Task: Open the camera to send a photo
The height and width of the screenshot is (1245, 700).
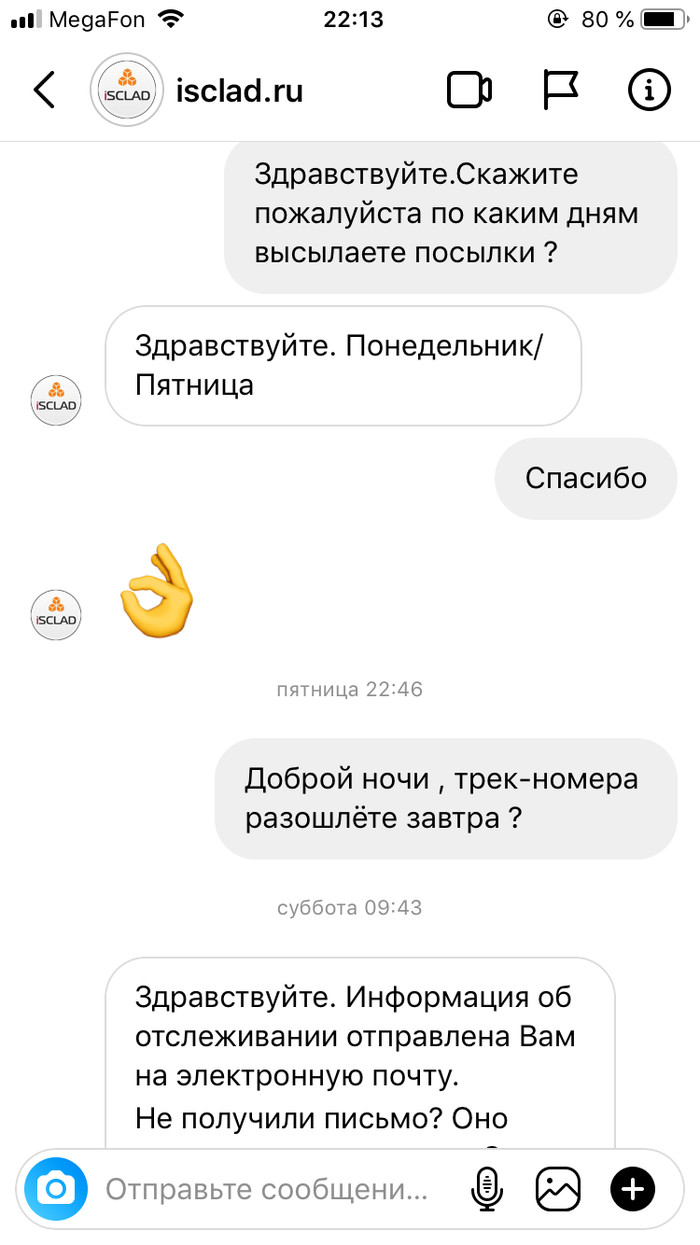Action: point(56,1189)
